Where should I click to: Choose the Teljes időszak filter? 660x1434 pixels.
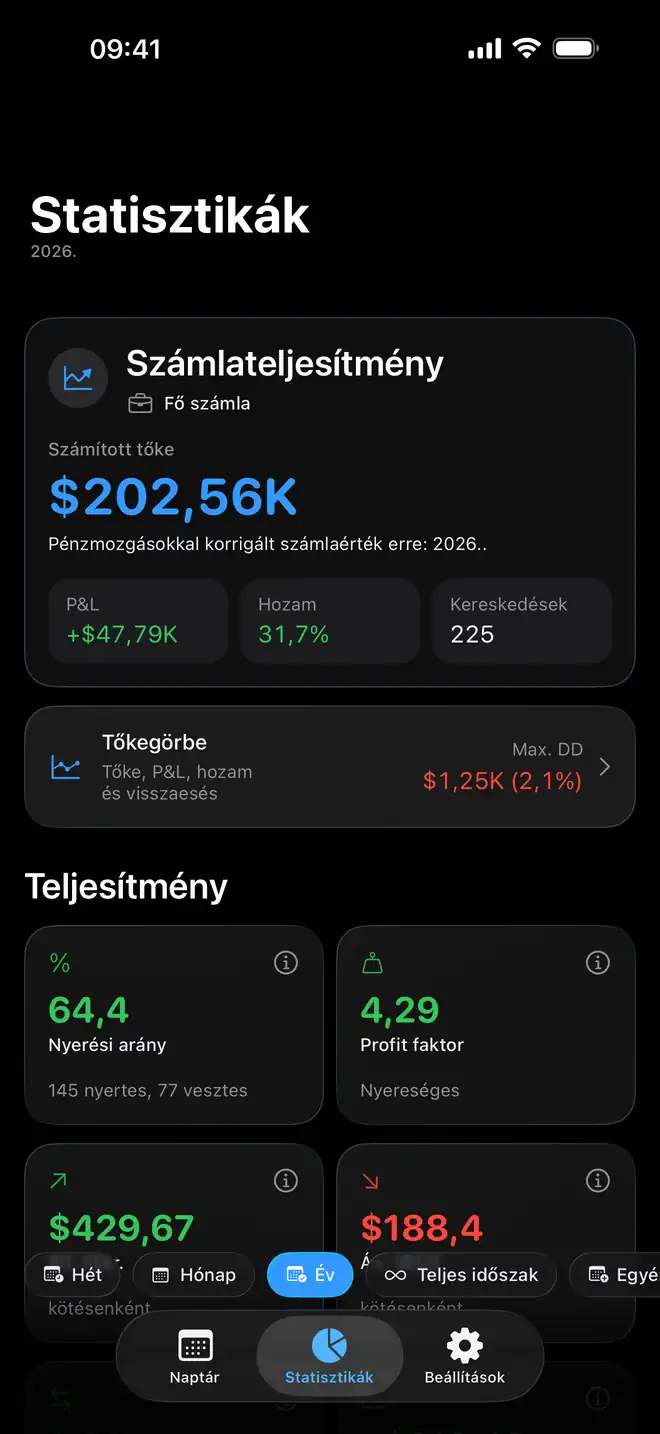461,1275
